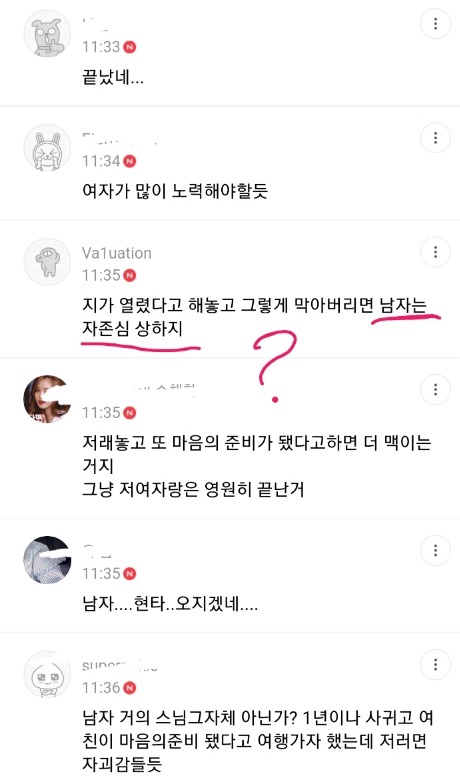460x782 pixels.
Task: Open options menu for the 끝났네 comment
Action: 436,23
